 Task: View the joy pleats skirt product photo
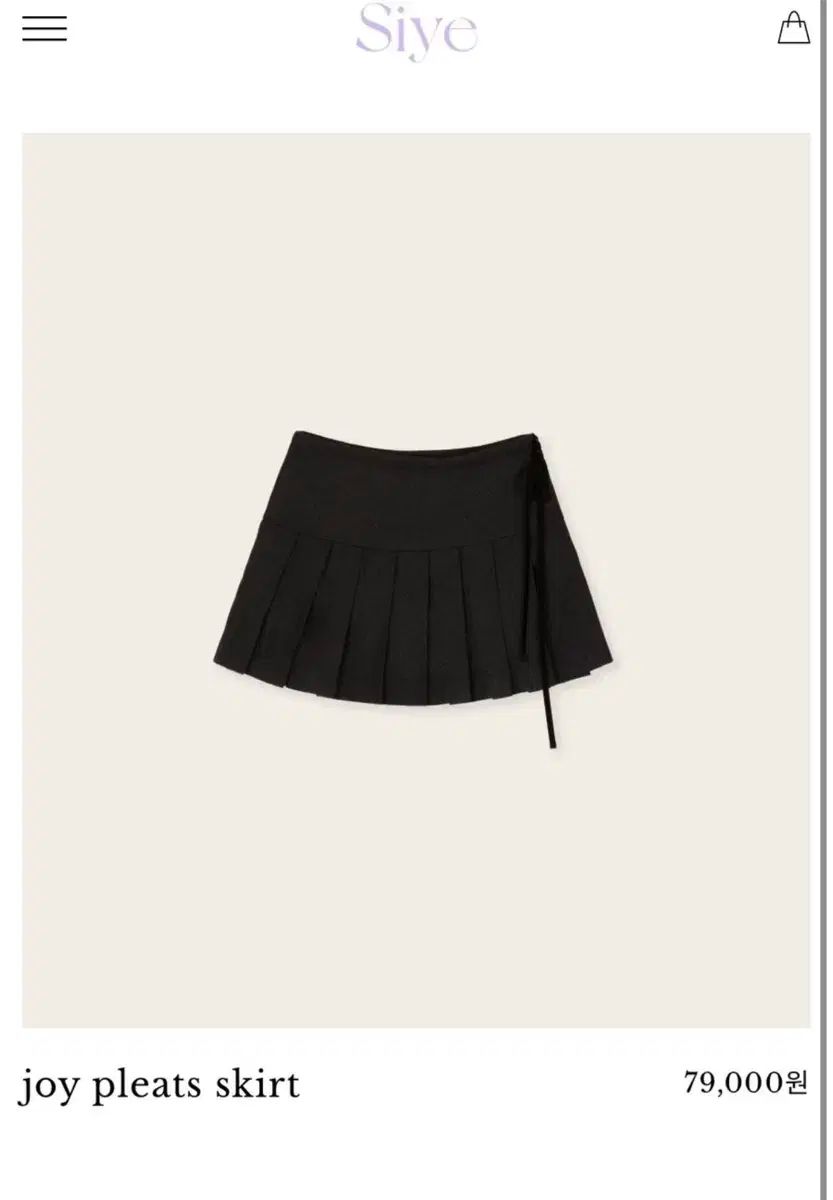click(x=416, y=580)
